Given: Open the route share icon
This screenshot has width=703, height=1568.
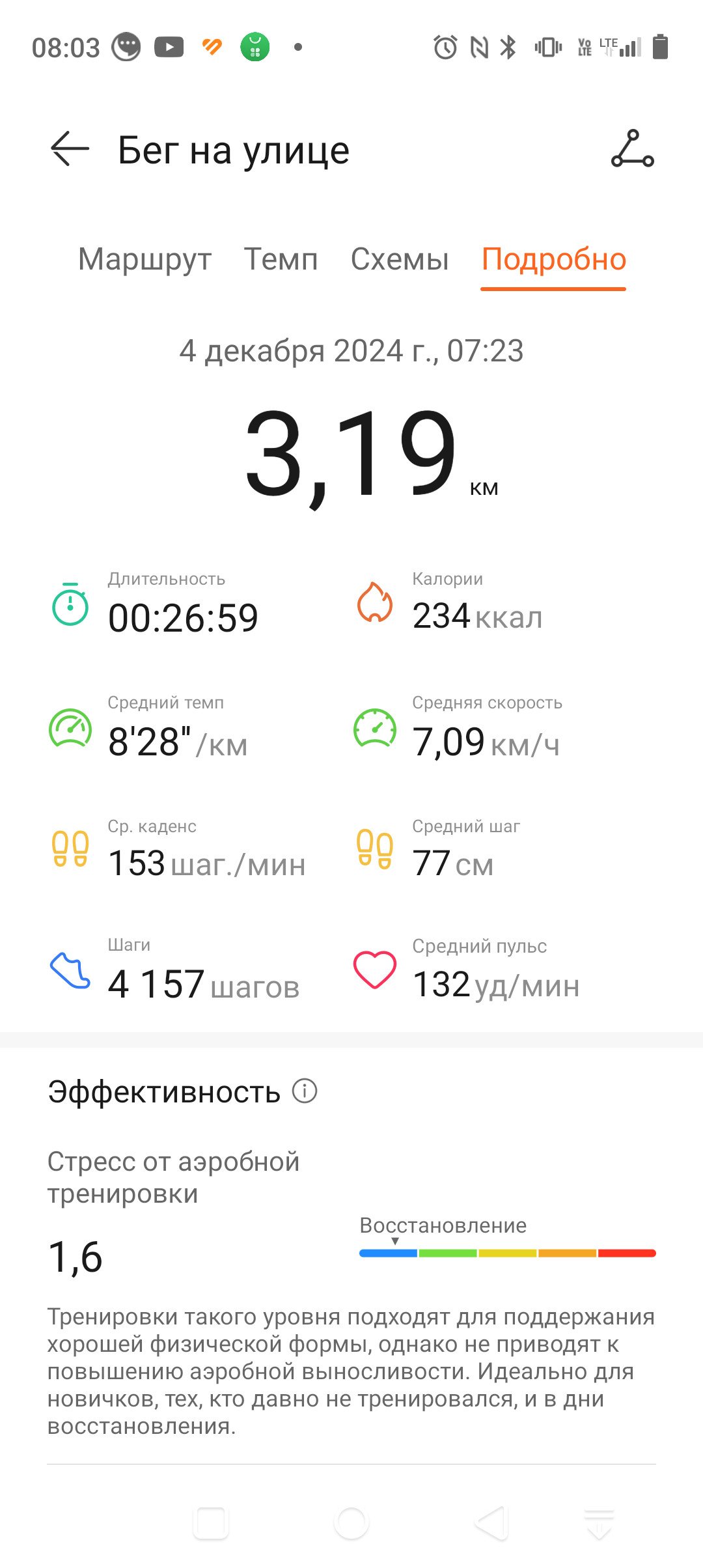Looking at the screenshot, I should (x=632, y=149).
